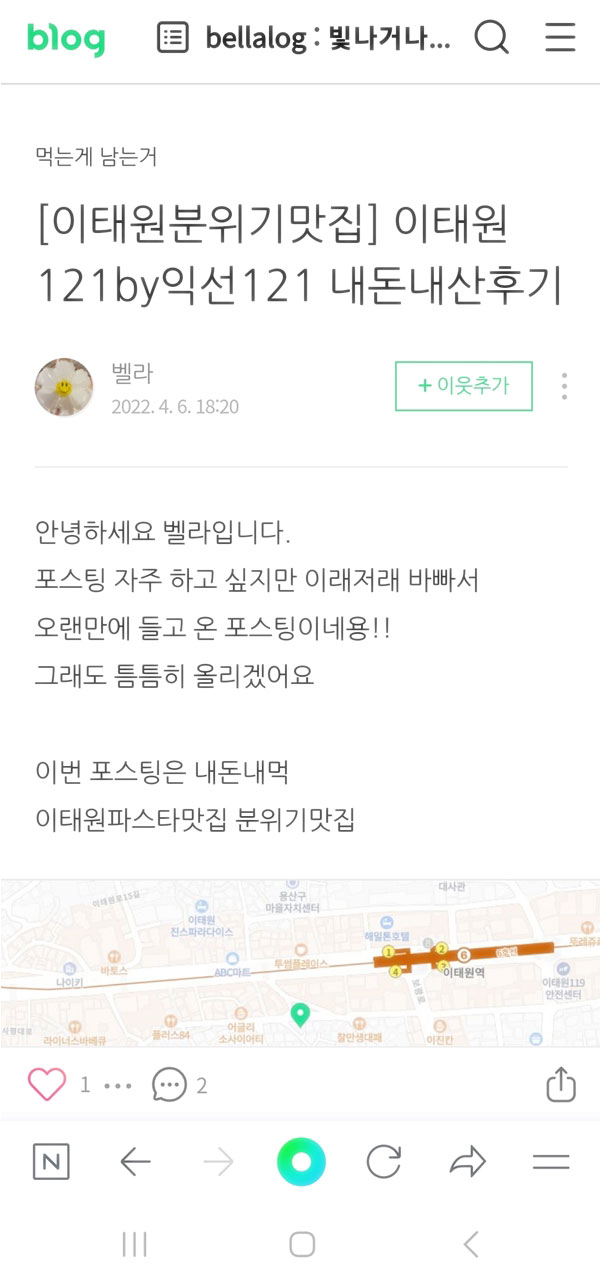Open the 먹는게 남는거 category

click(x=96, y=157)
